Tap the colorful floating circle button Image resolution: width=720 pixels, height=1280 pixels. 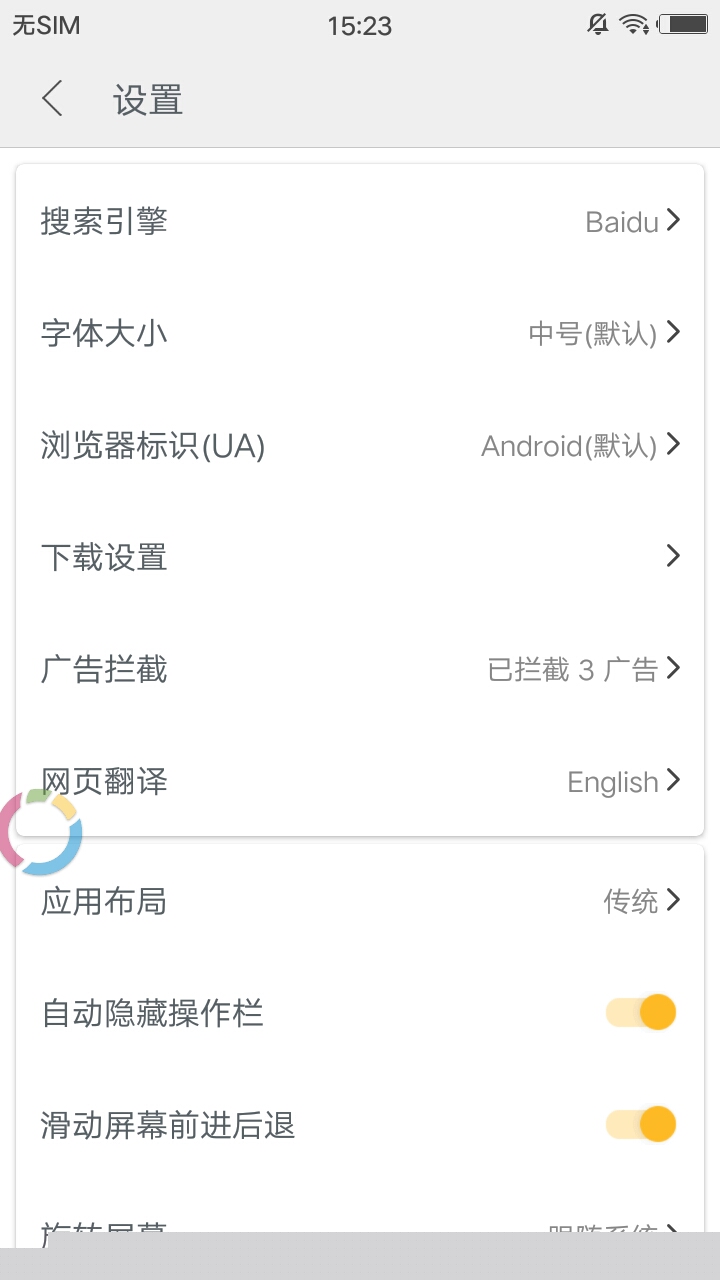coord(40,831)
